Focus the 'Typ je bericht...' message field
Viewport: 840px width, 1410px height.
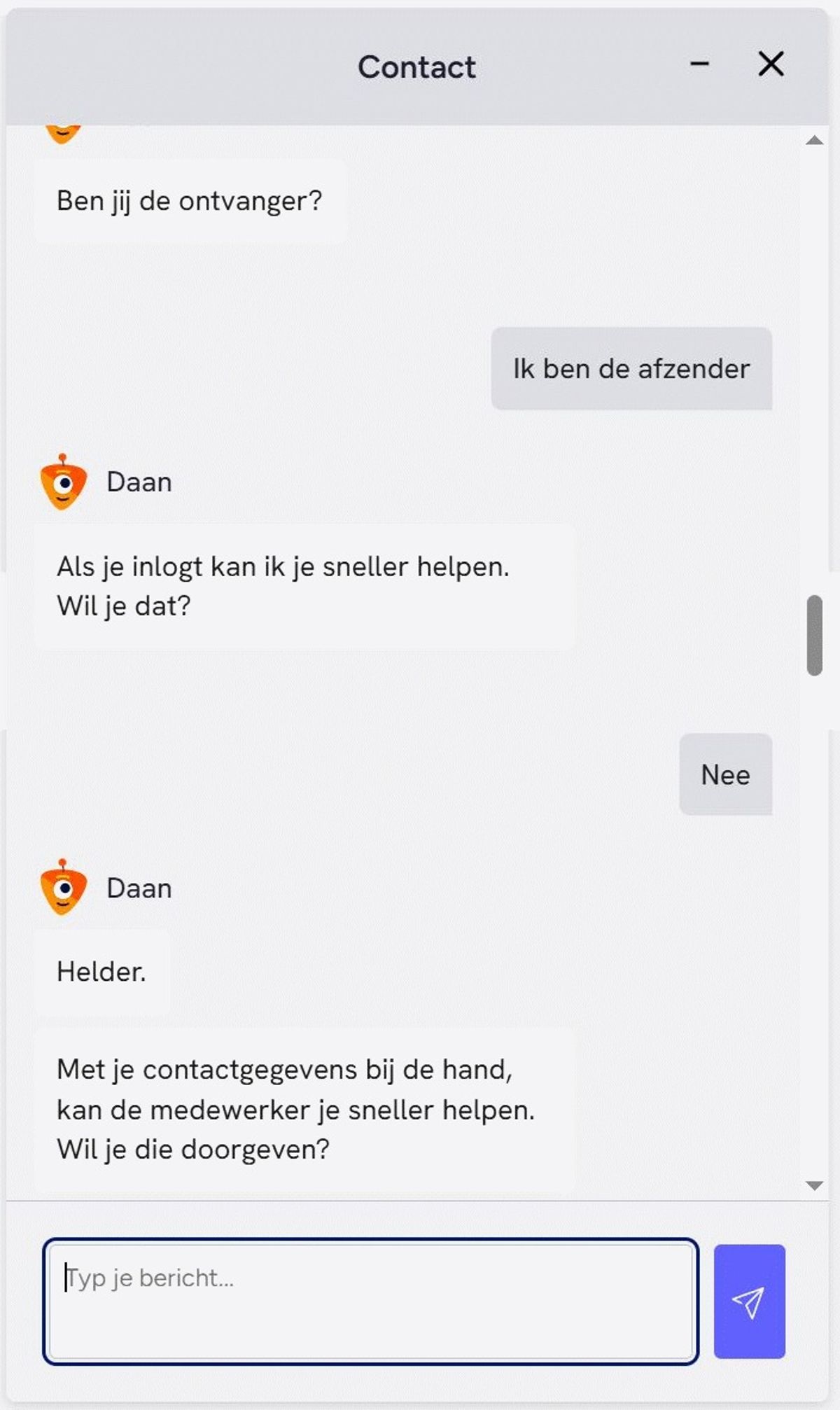(x=370, y=1301)
